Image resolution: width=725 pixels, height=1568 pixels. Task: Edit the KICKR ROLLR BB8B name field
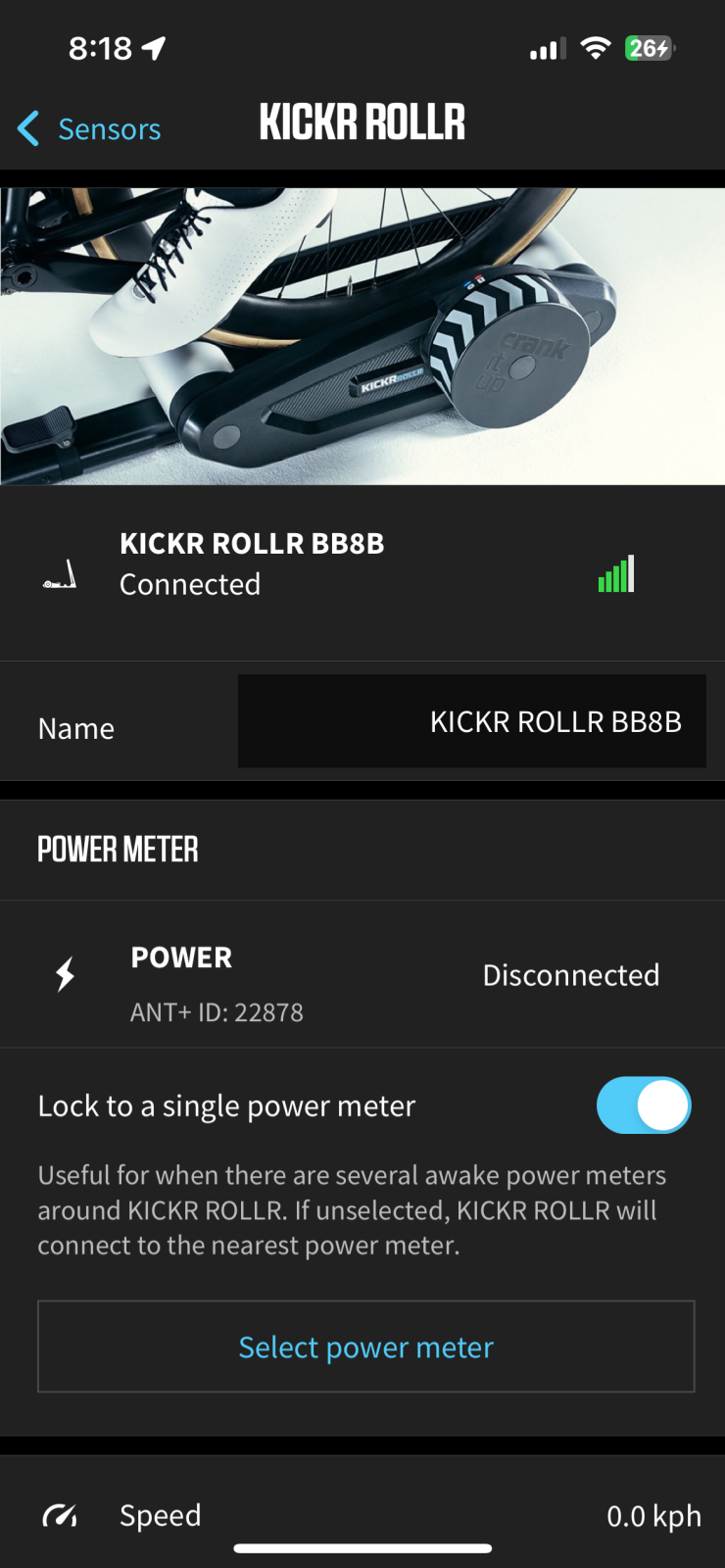471,721
